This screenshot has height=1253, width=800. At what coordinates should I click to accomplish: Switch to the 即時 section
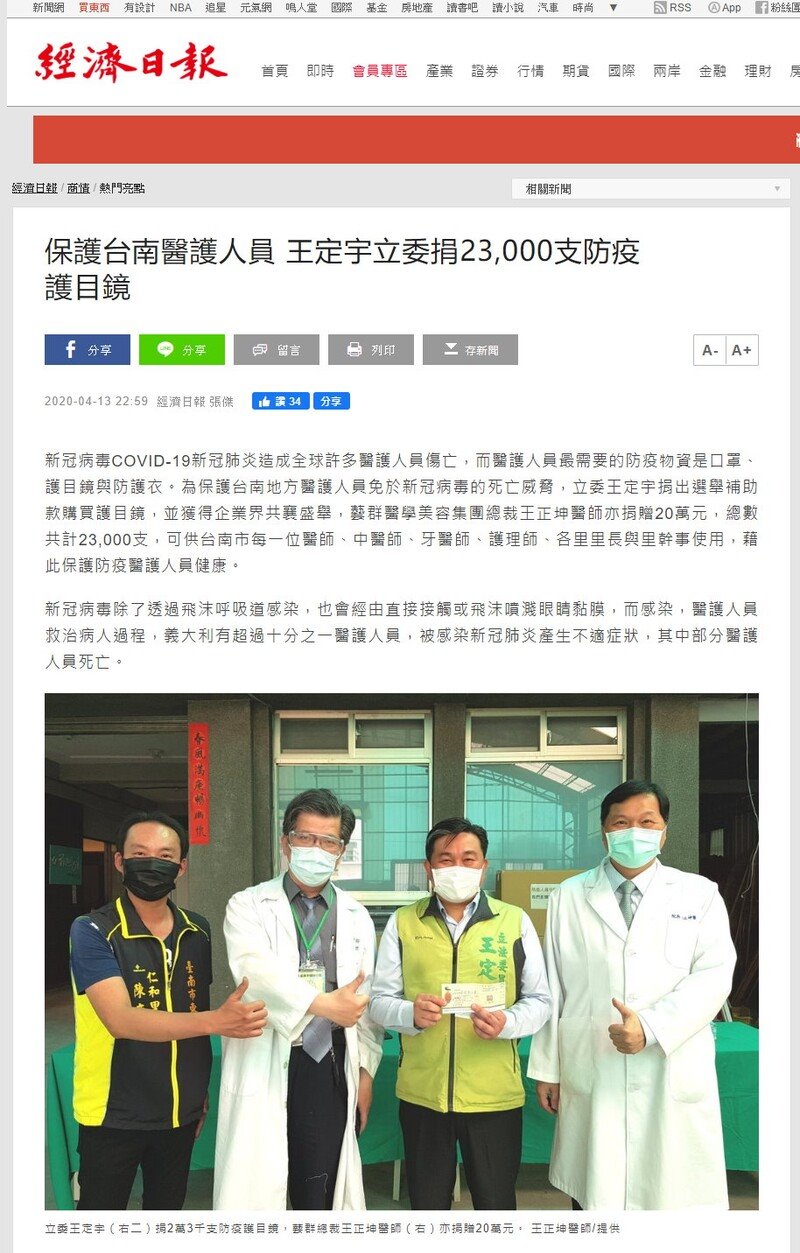pos(320,71)
